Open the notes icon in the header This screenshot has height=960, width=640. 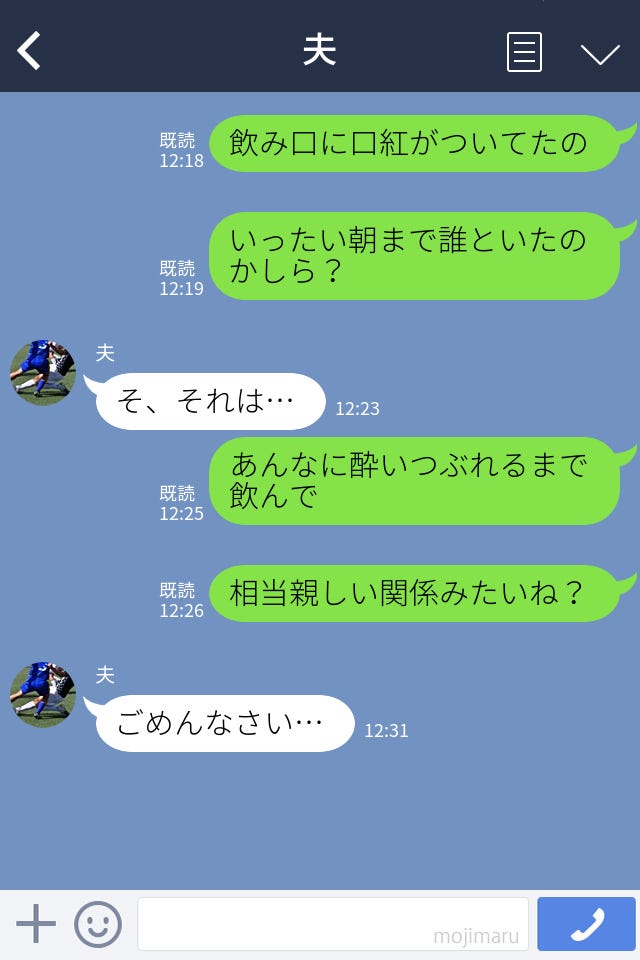(524, 52)
